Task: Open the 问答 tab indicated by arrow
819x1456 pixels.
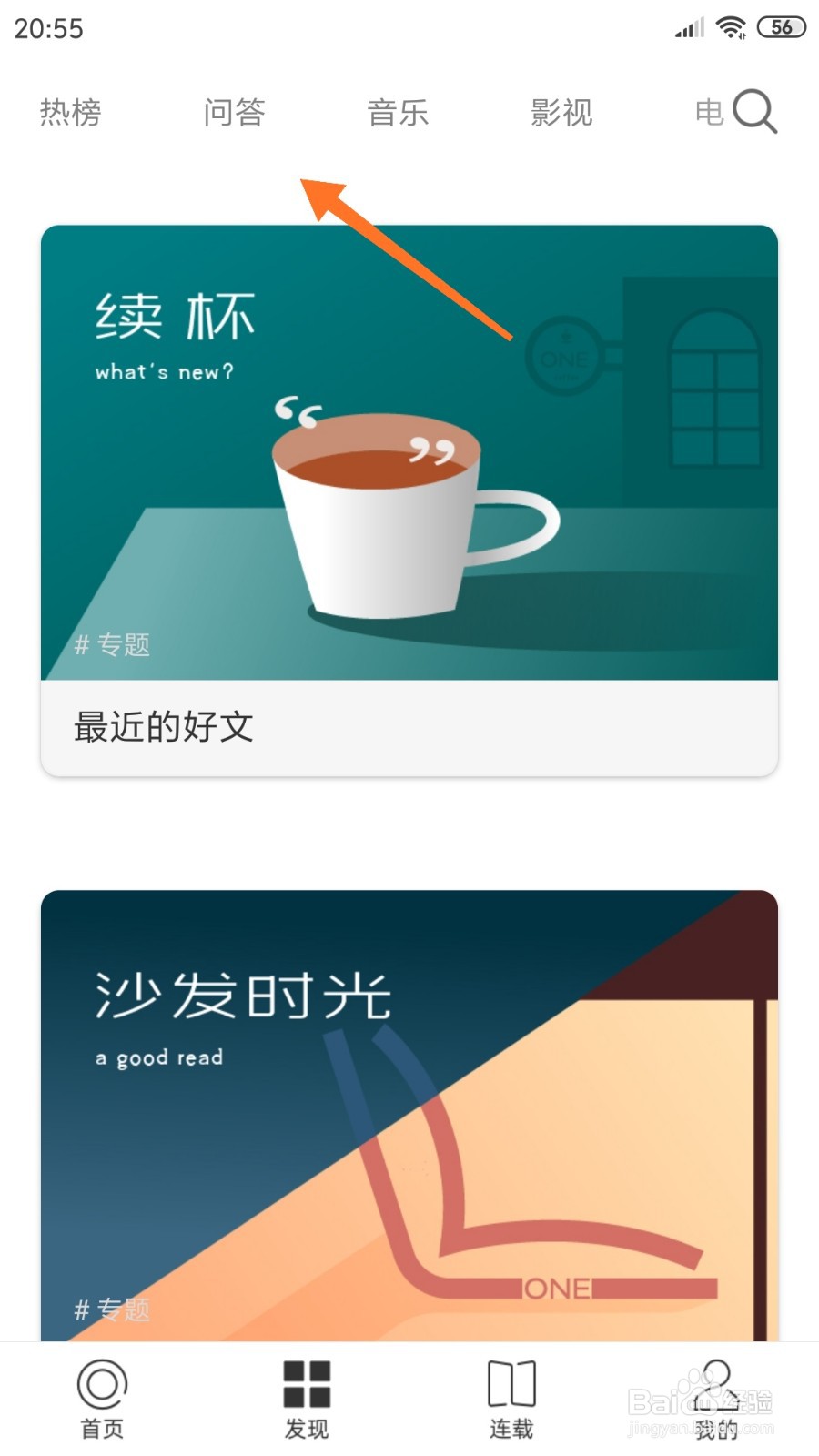Action: [234, 113]
